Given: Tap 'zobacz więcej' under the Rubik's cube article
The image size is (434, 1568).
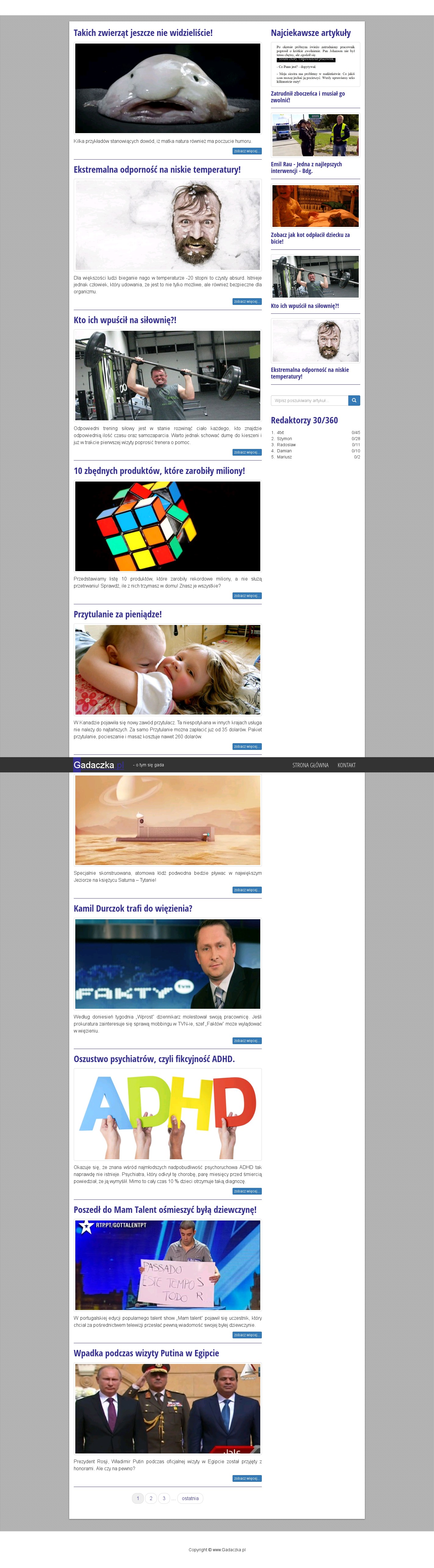Looking at the screenshot, I should click(247, 595).
